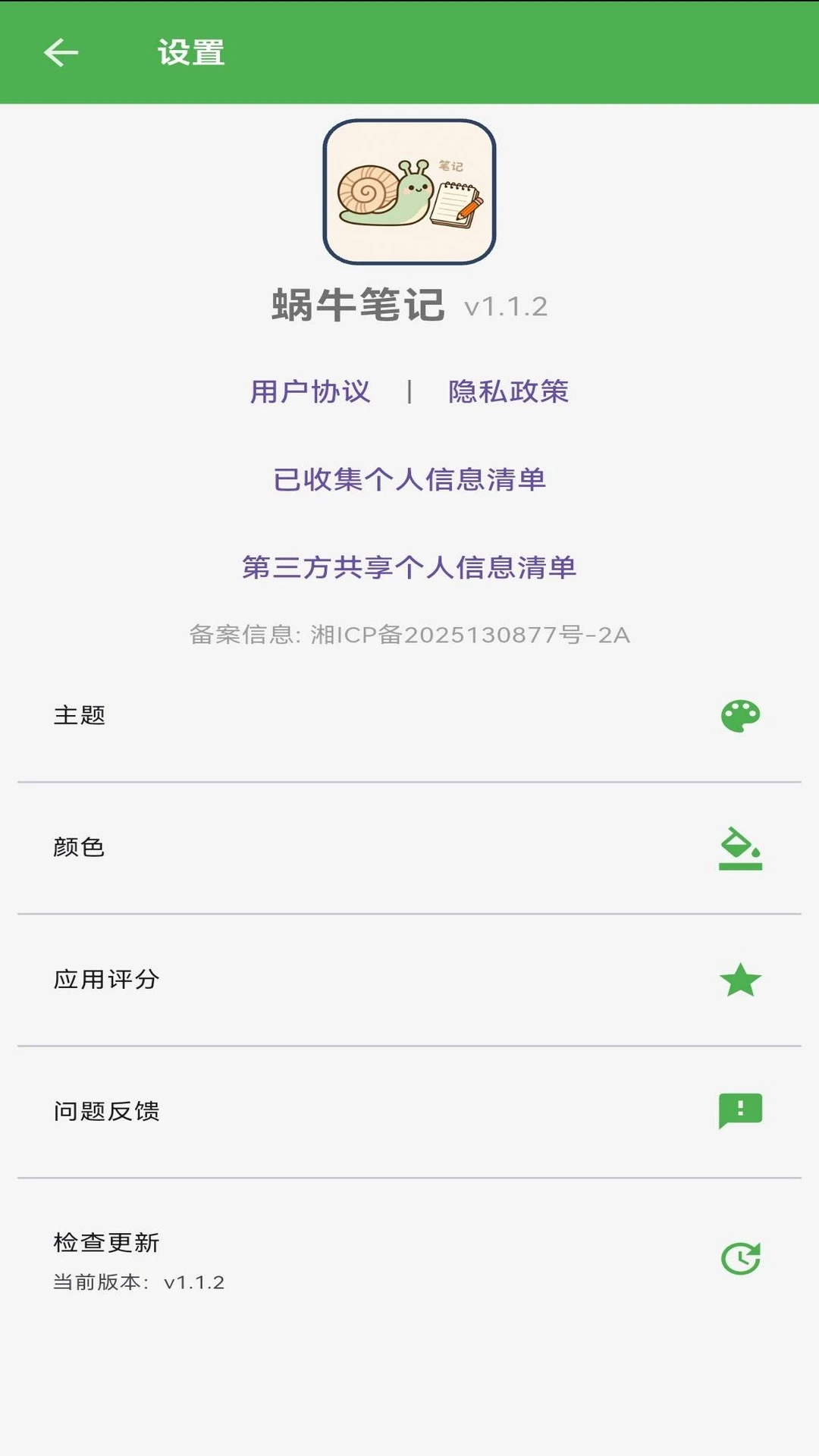Go back from the 设置 screen
Screen dimensions: 819x1456
coord(61,52)
